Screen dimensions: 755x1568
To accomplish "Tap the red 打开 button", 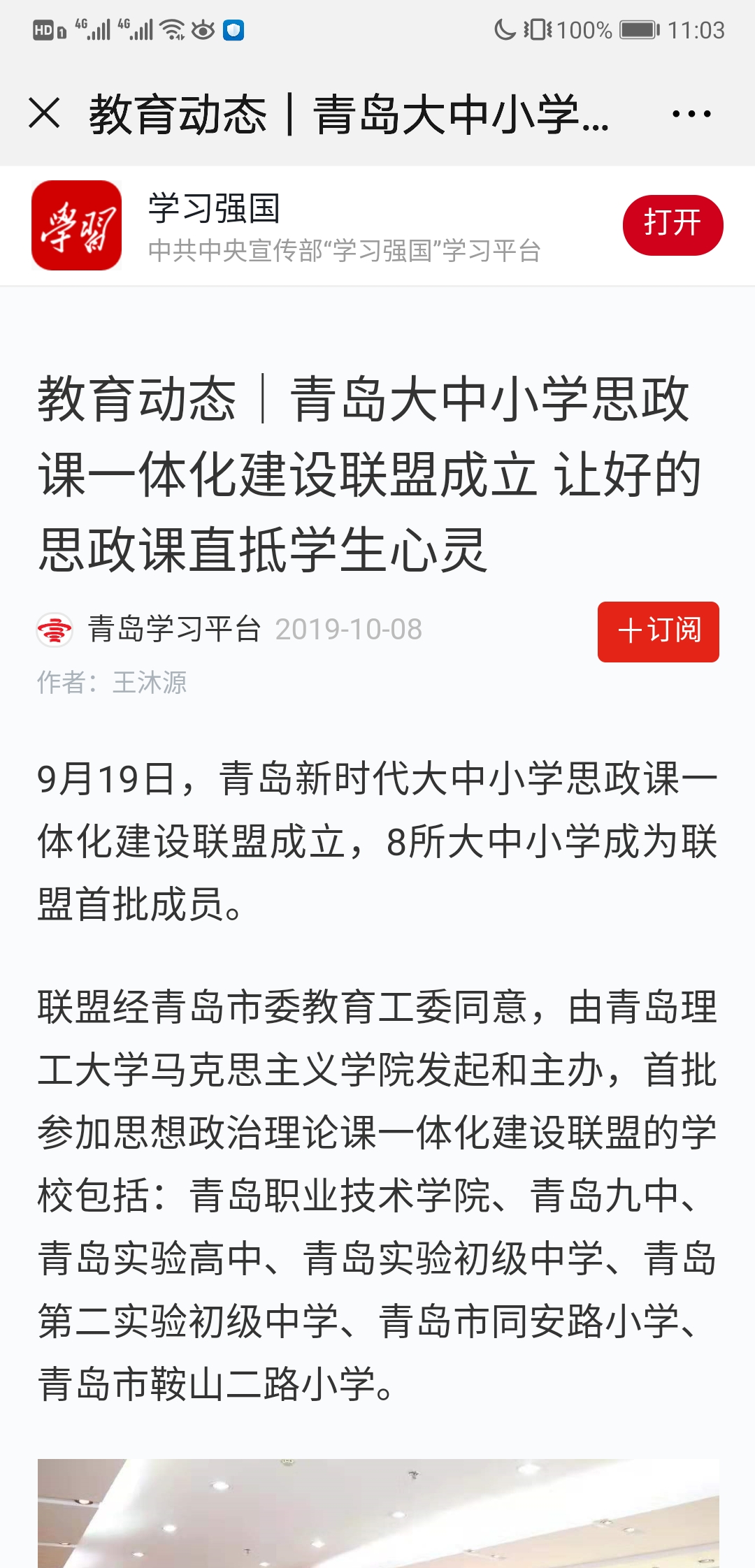I will (x=673, y=225).
